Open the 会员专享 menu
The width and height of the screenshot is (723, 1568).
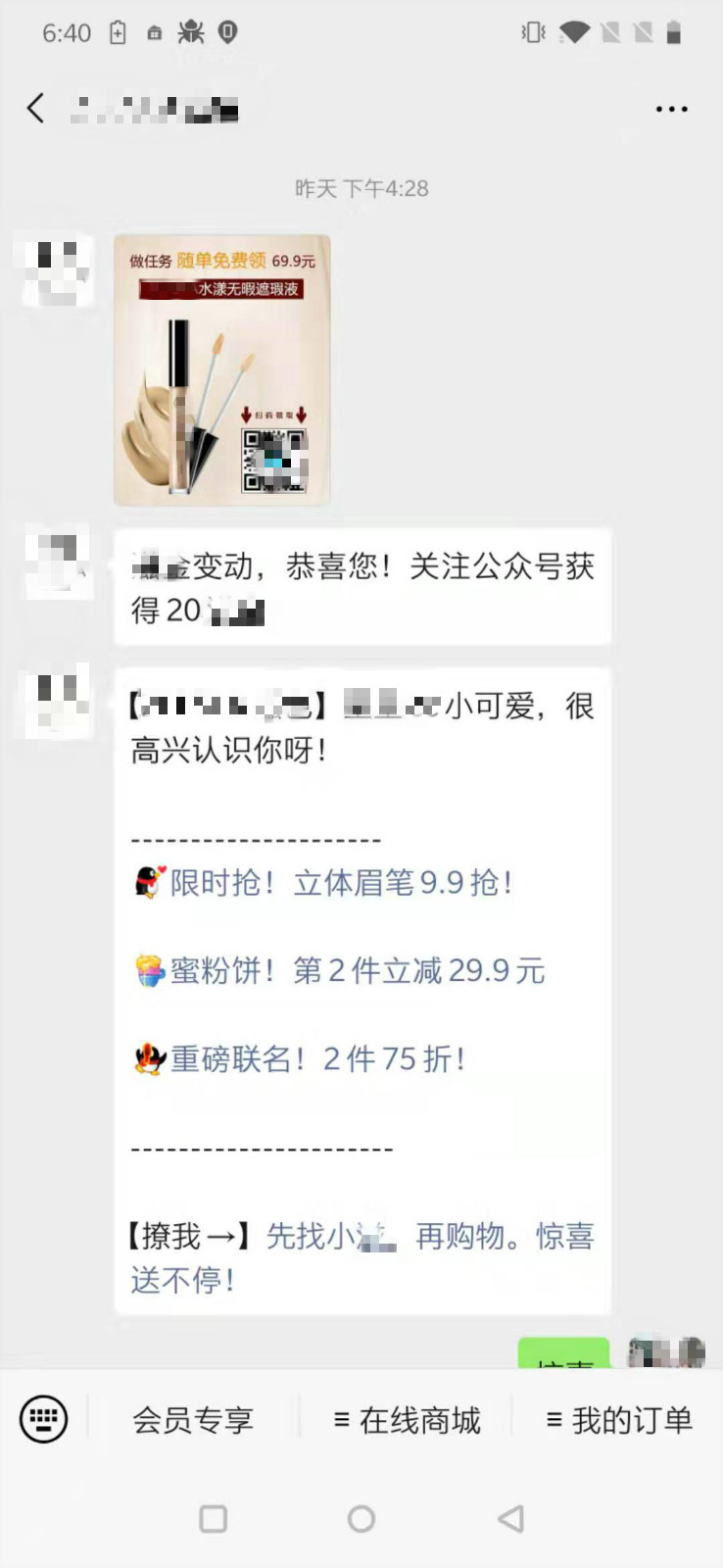coord(193,1420)
